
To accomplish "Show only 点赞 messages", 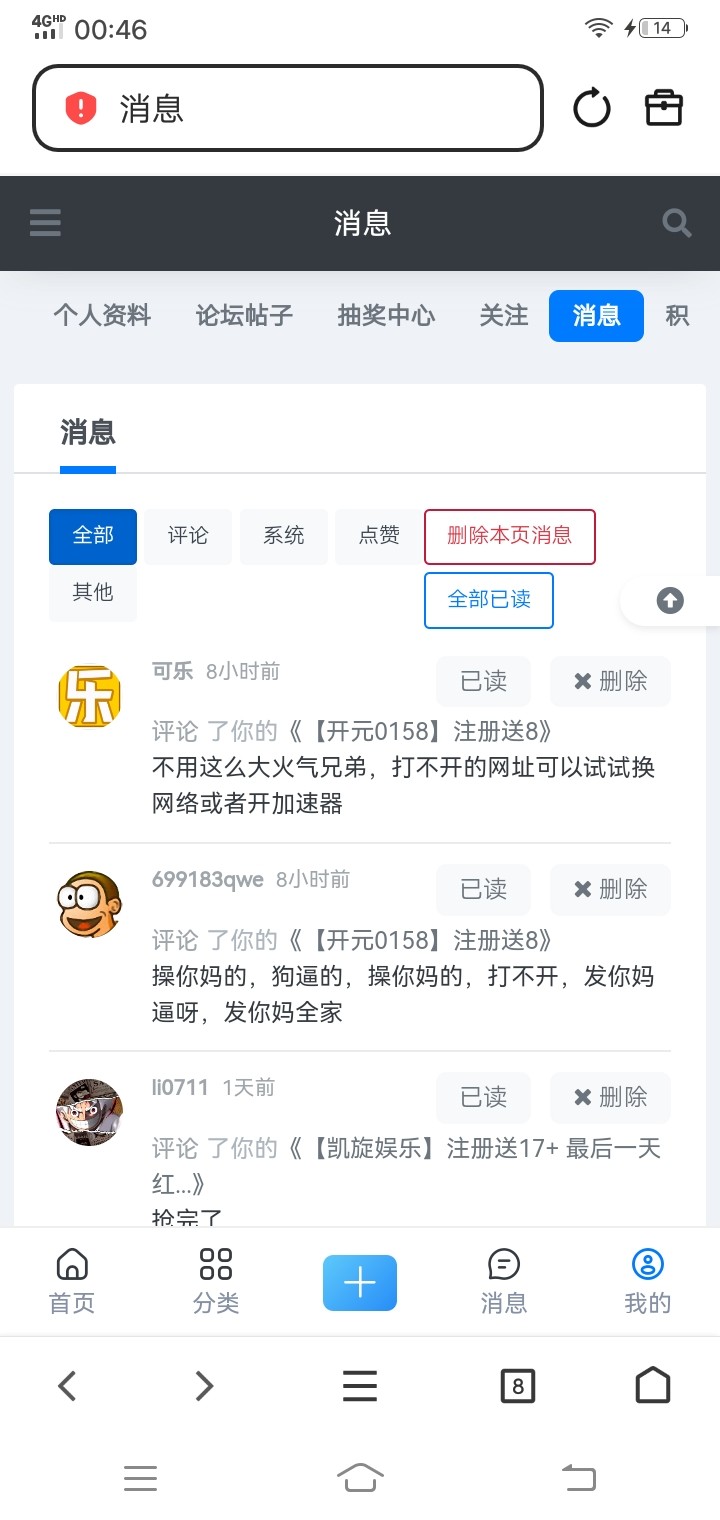I will (379, 536).
